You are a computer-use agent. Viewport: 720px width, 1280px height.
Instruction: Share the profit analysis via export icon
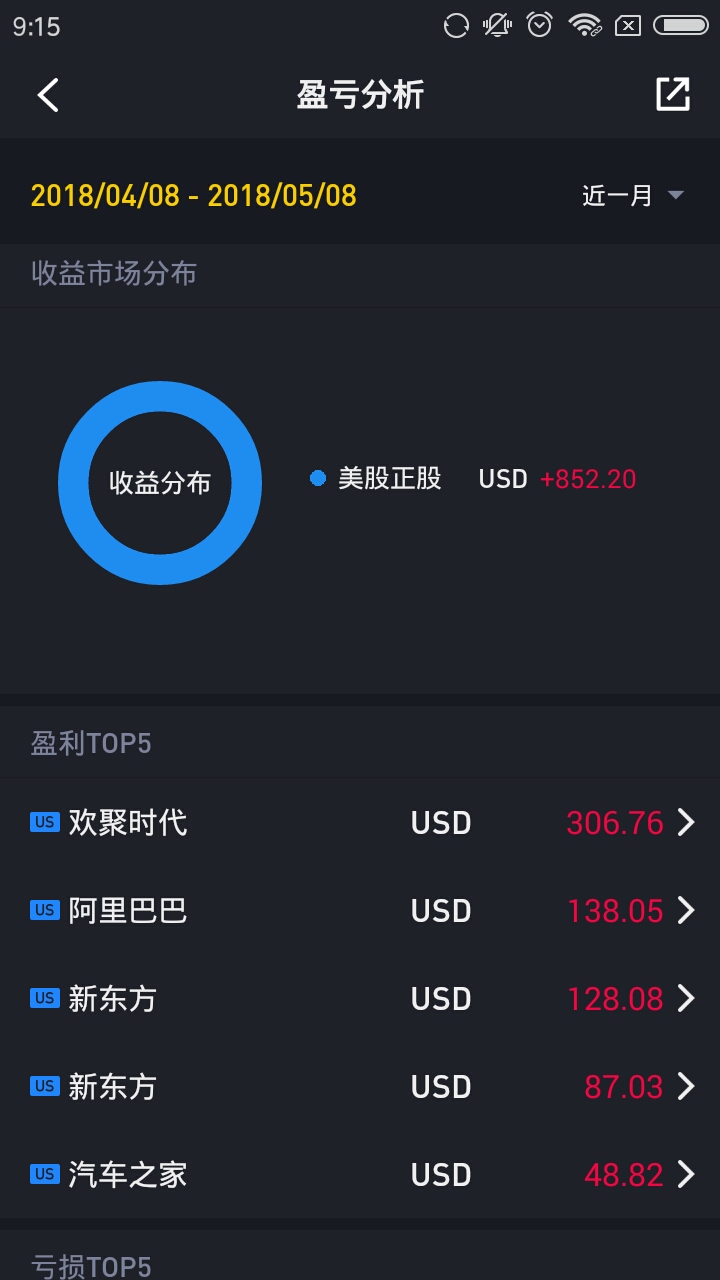[673, 94]
